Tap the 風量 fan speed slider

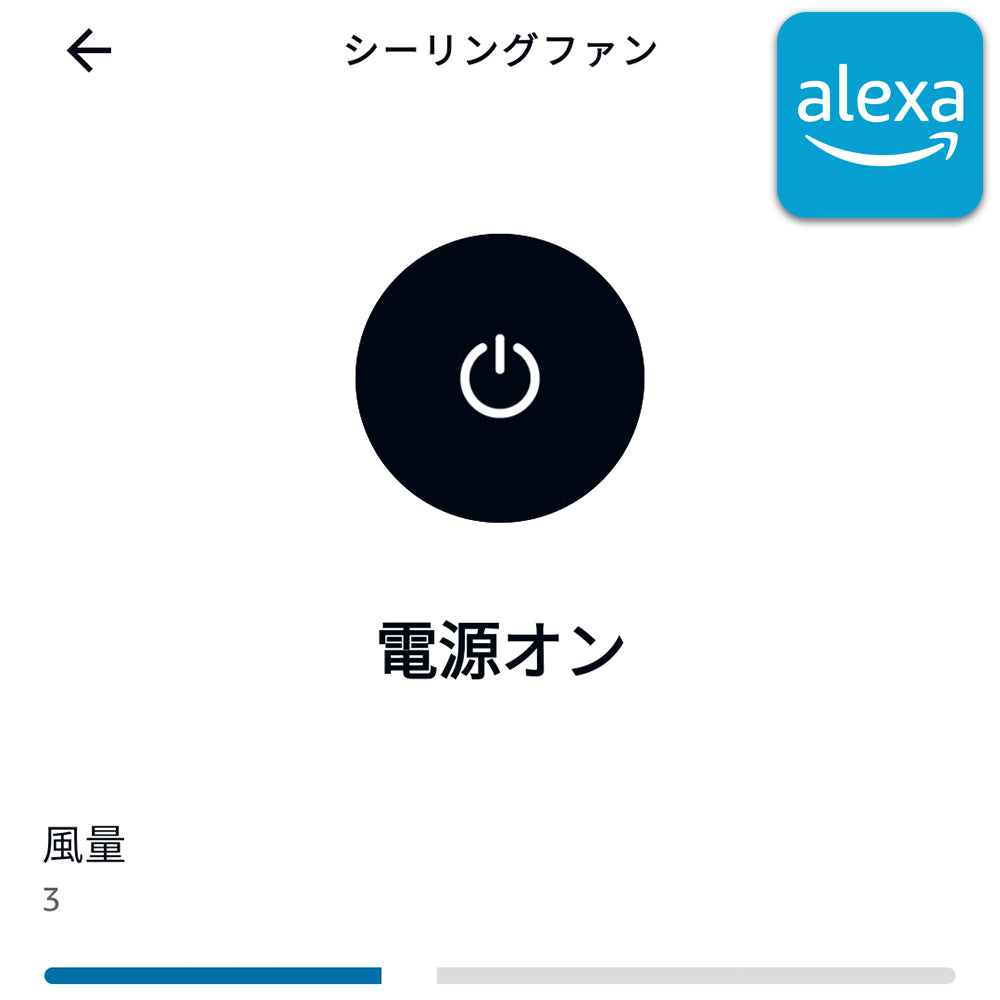(500, 975)
